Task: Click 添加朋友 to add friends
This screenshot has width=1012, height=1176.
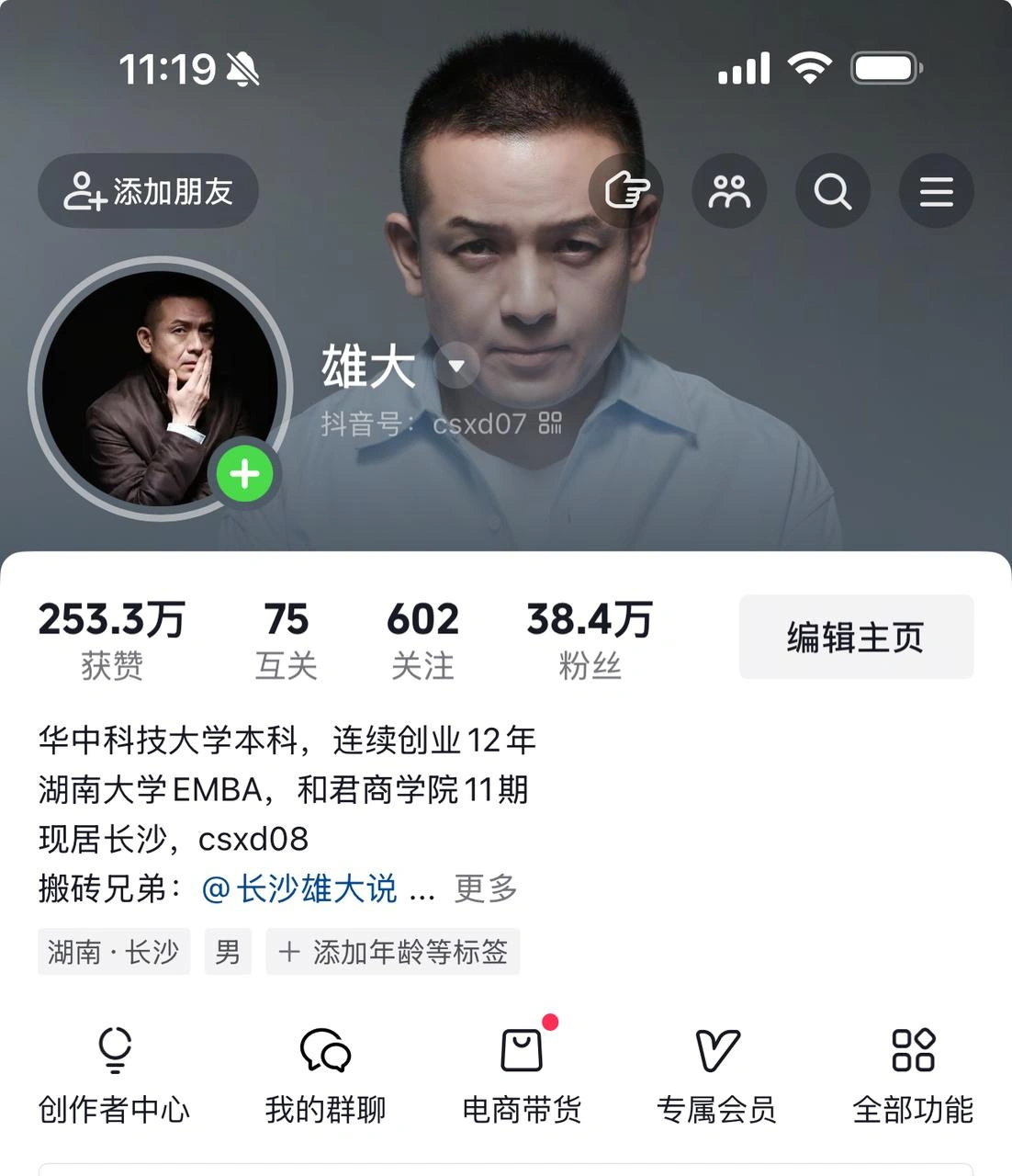Action: (147, 190)
